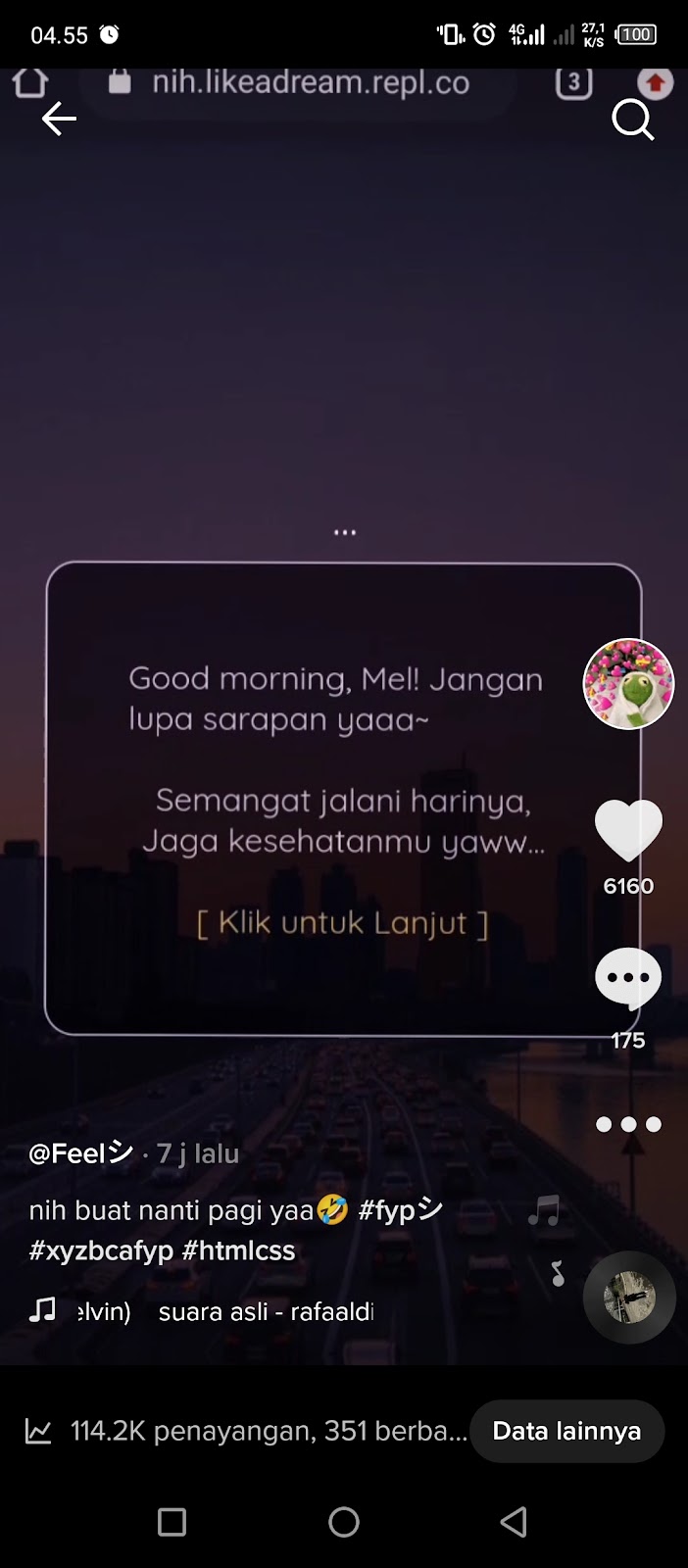
Task: Like the video with the heart icon
Action: [x=628, y=830]
